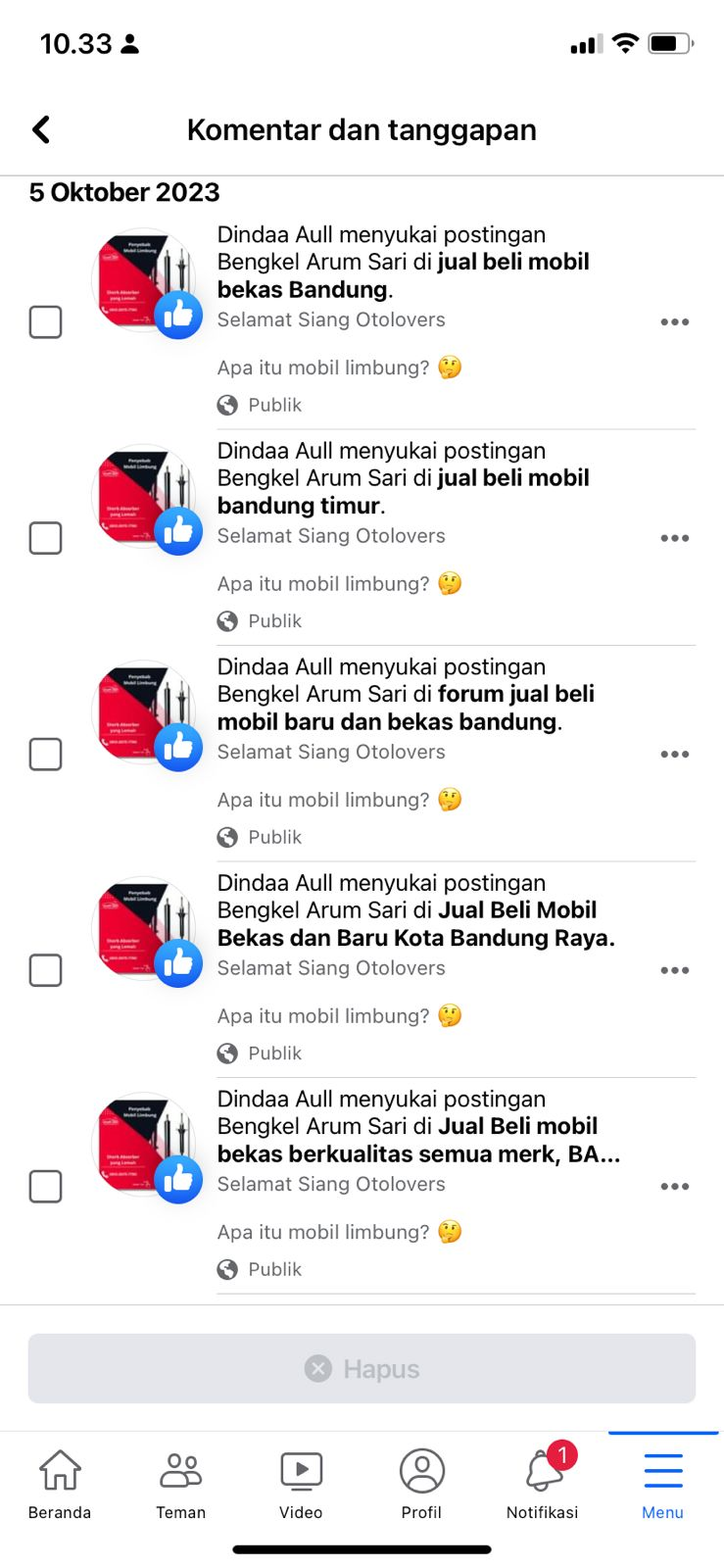The height and width of the screenshot is (1568, 724).
Task: Go back from Komentar dan tanggapan
Action: pos(41,129)
